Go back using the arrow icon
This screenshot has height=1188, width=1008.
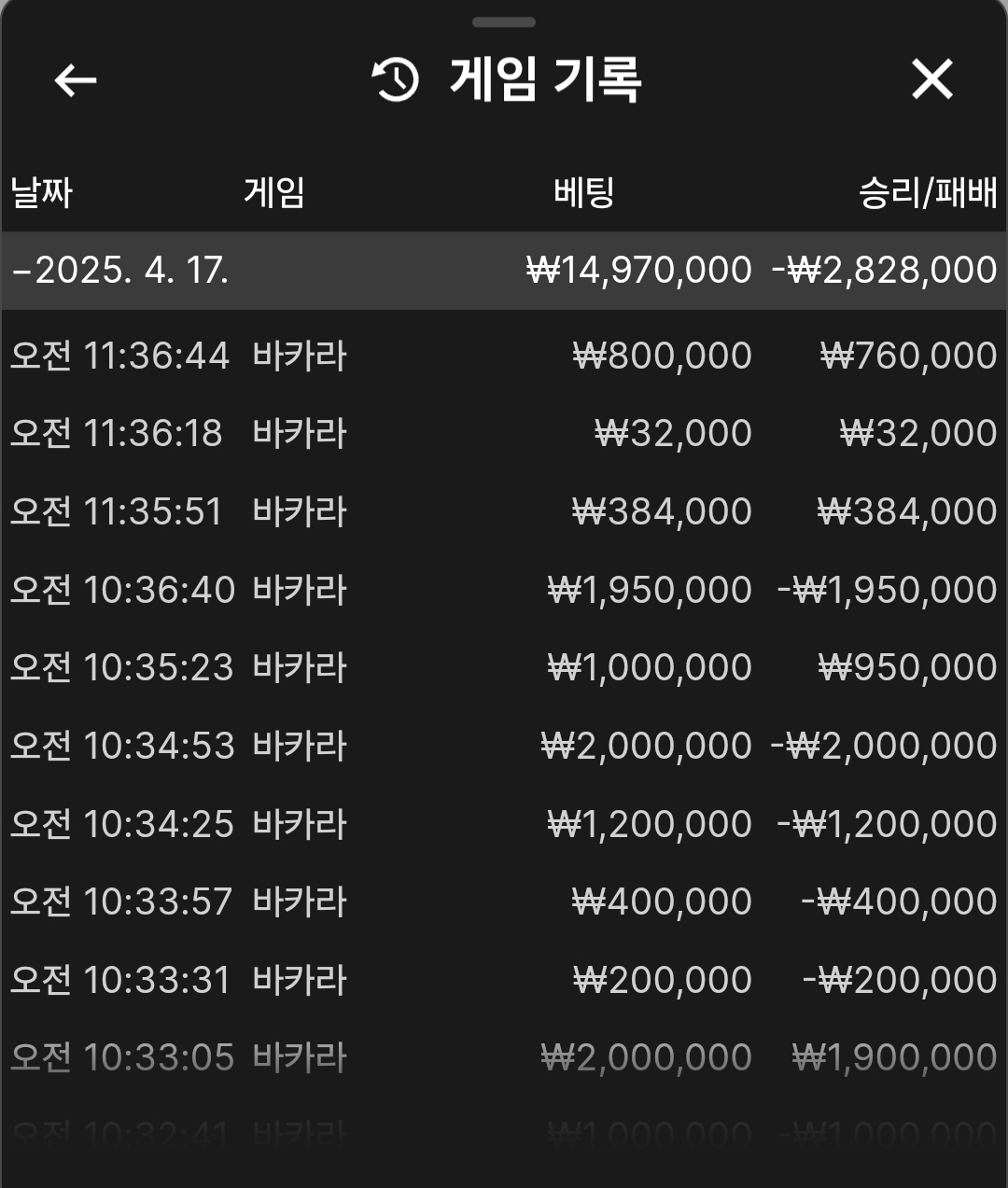(76, 80)
